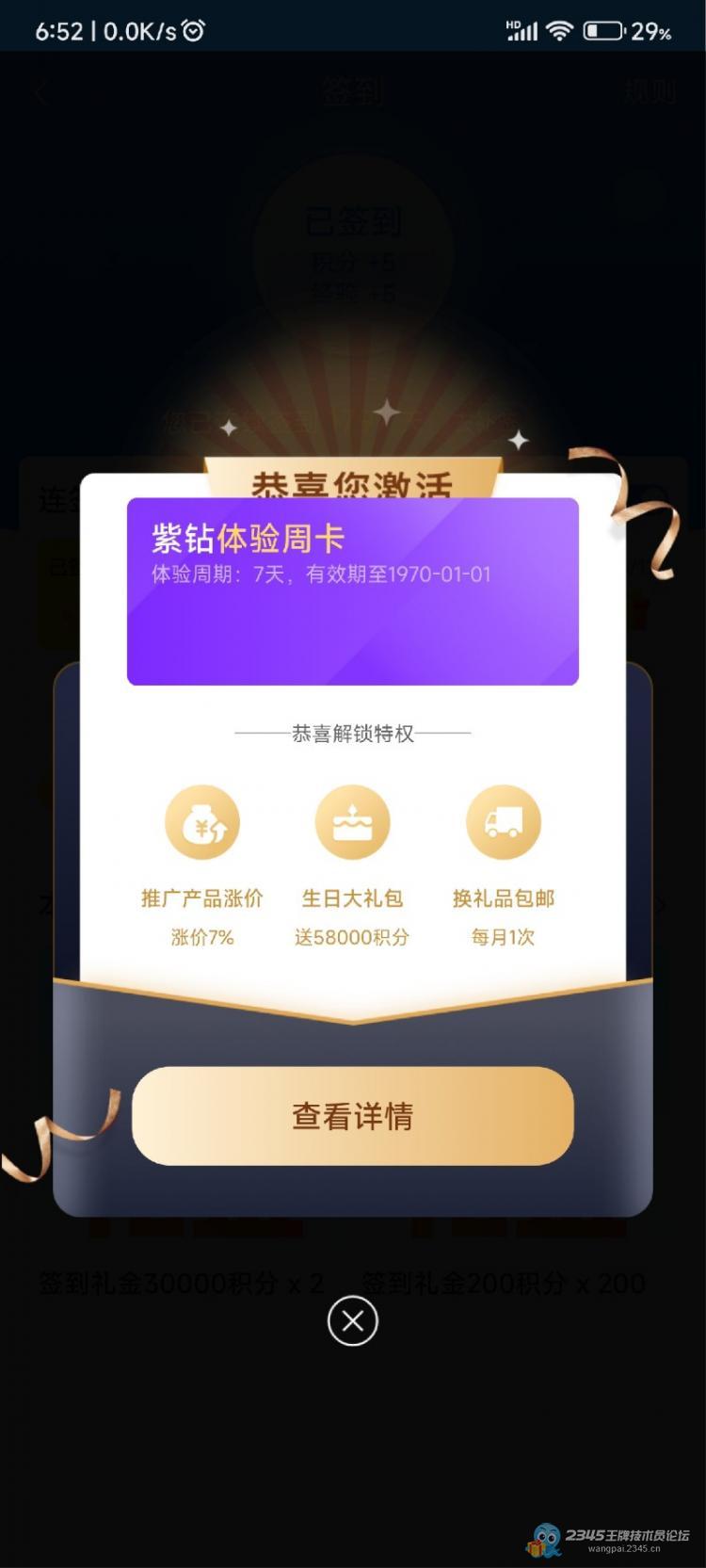Screen dimensions: 706x1568
Task: Close the activation popup
Action: (x=352, y=1321)
